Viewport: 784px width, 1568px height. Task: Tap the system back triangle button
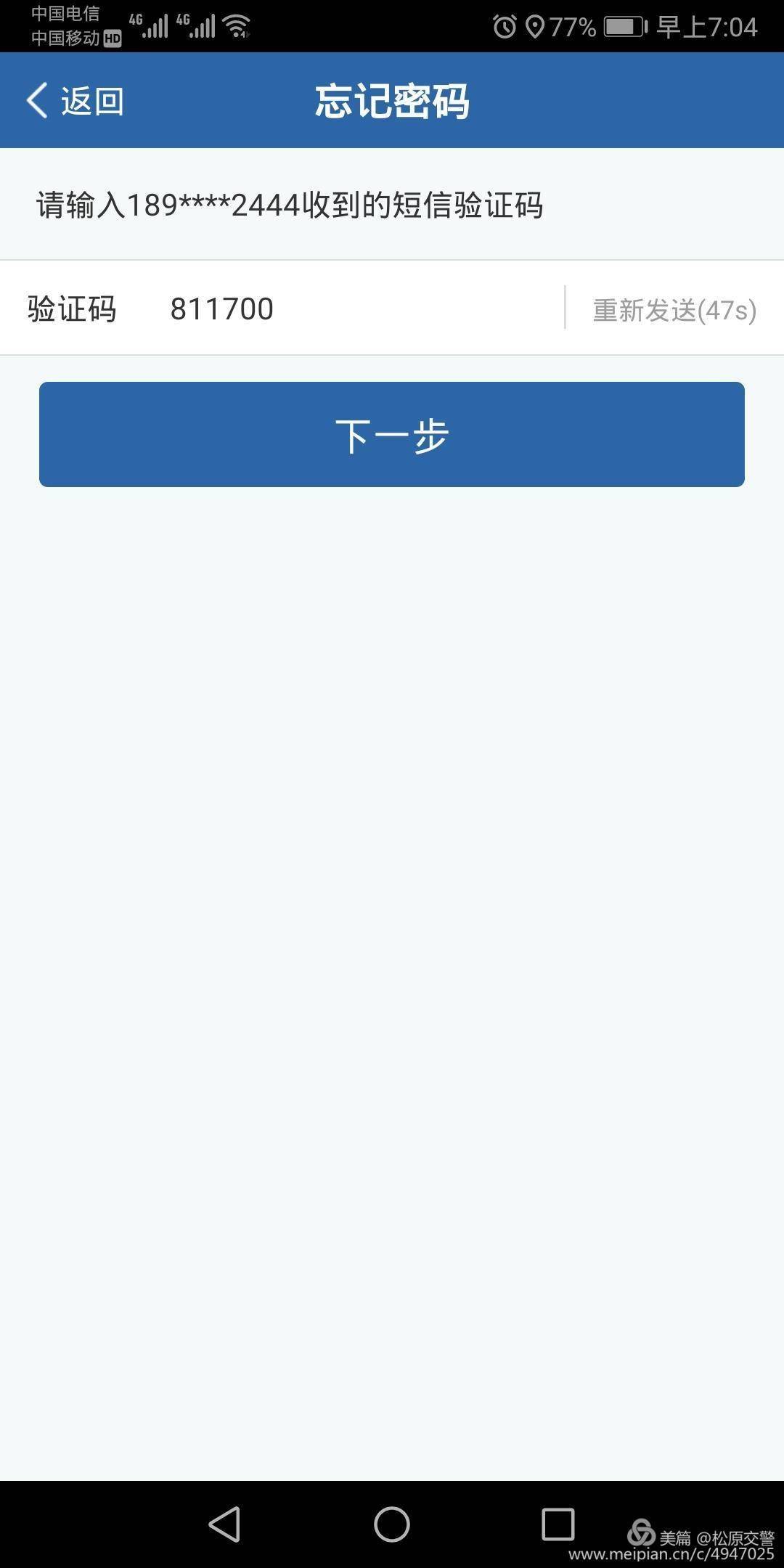click(x=224, y=1524)
